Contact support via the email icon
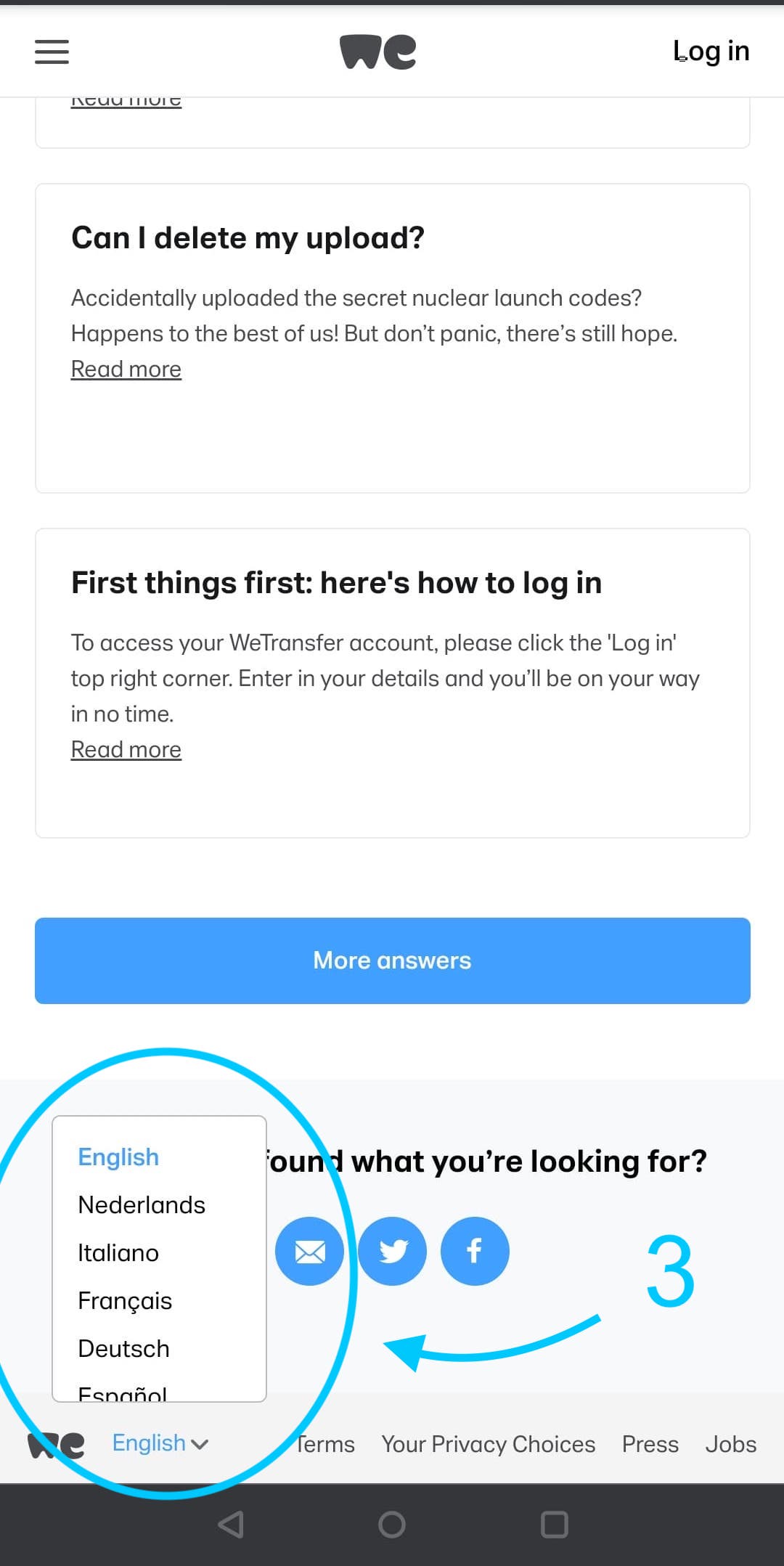The image size is (784, 1566). (310, 1251)
